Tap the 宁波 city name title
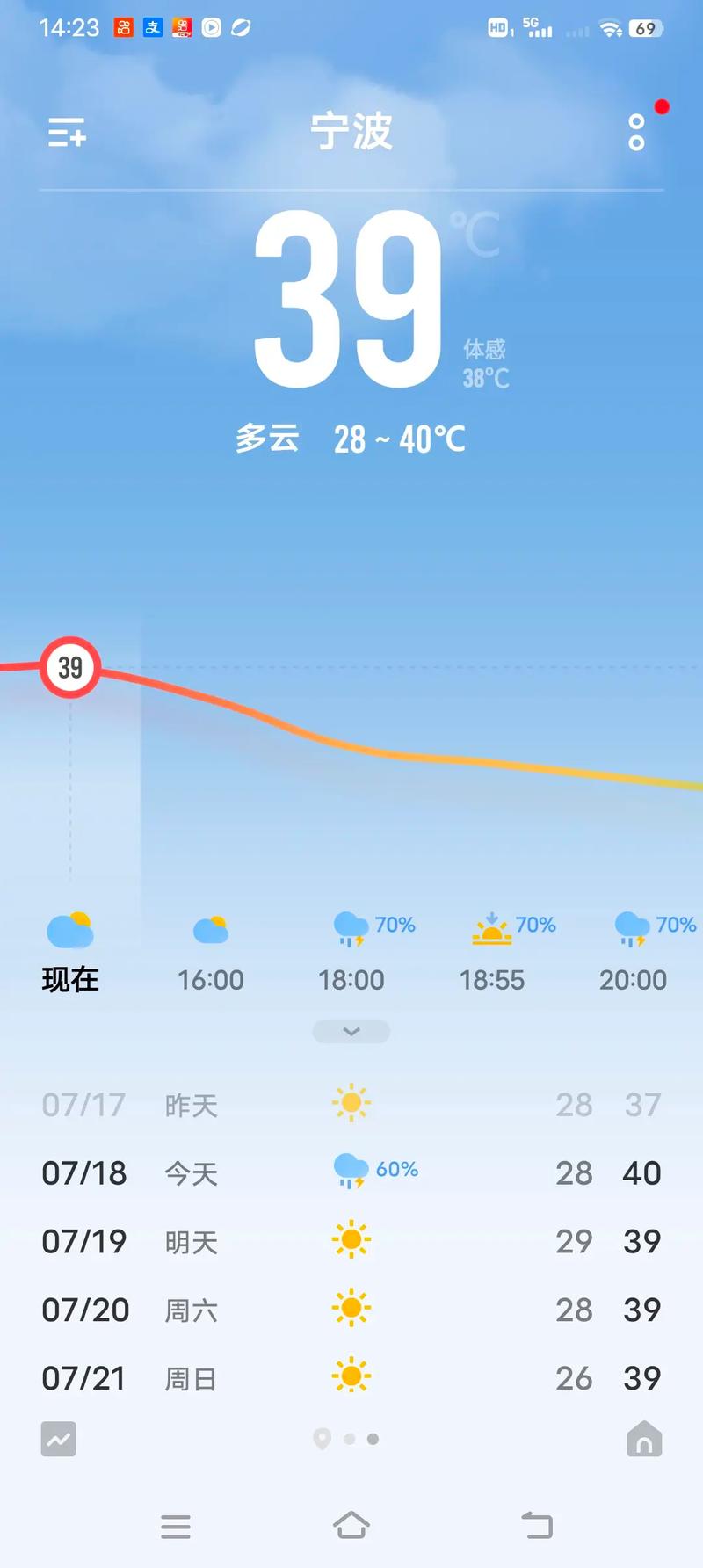The width and height of the screenshot is (703, 1568). [351, 133]
